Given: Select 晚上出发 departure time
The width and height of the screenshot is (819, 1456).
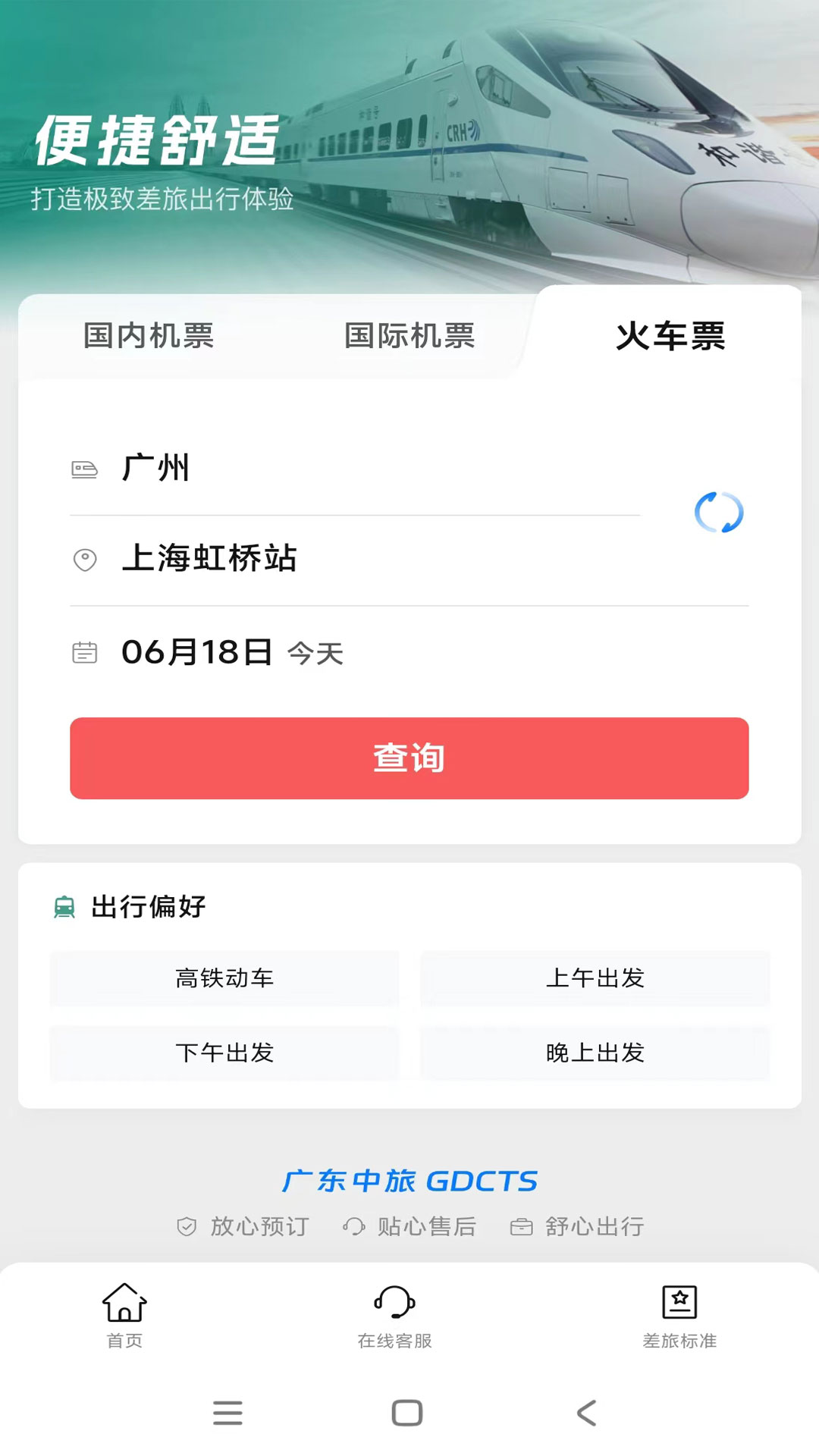Looking at the screenshot, I should pos(595,1053).
